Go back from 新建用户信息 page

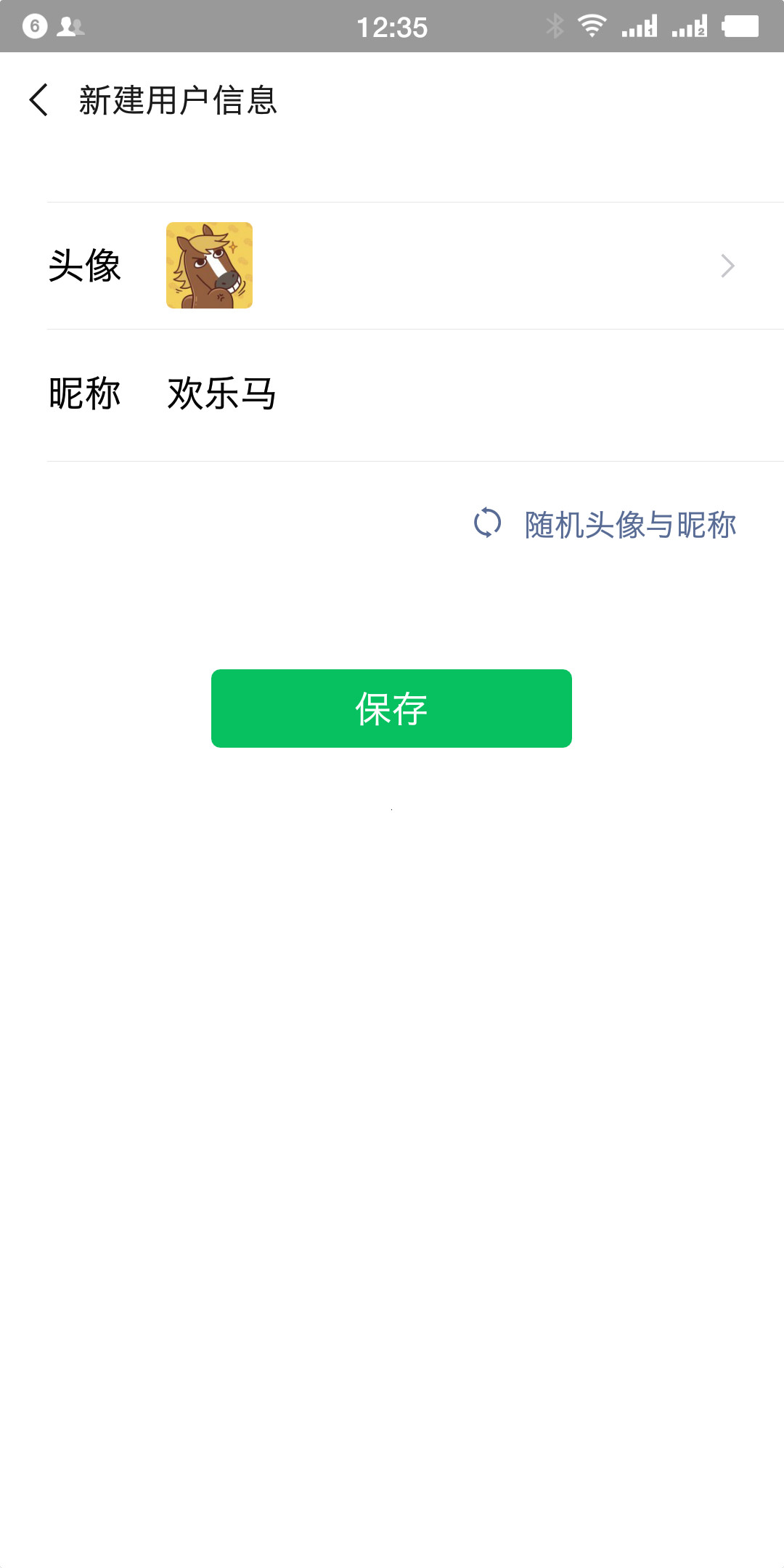(x=39, y=99)
